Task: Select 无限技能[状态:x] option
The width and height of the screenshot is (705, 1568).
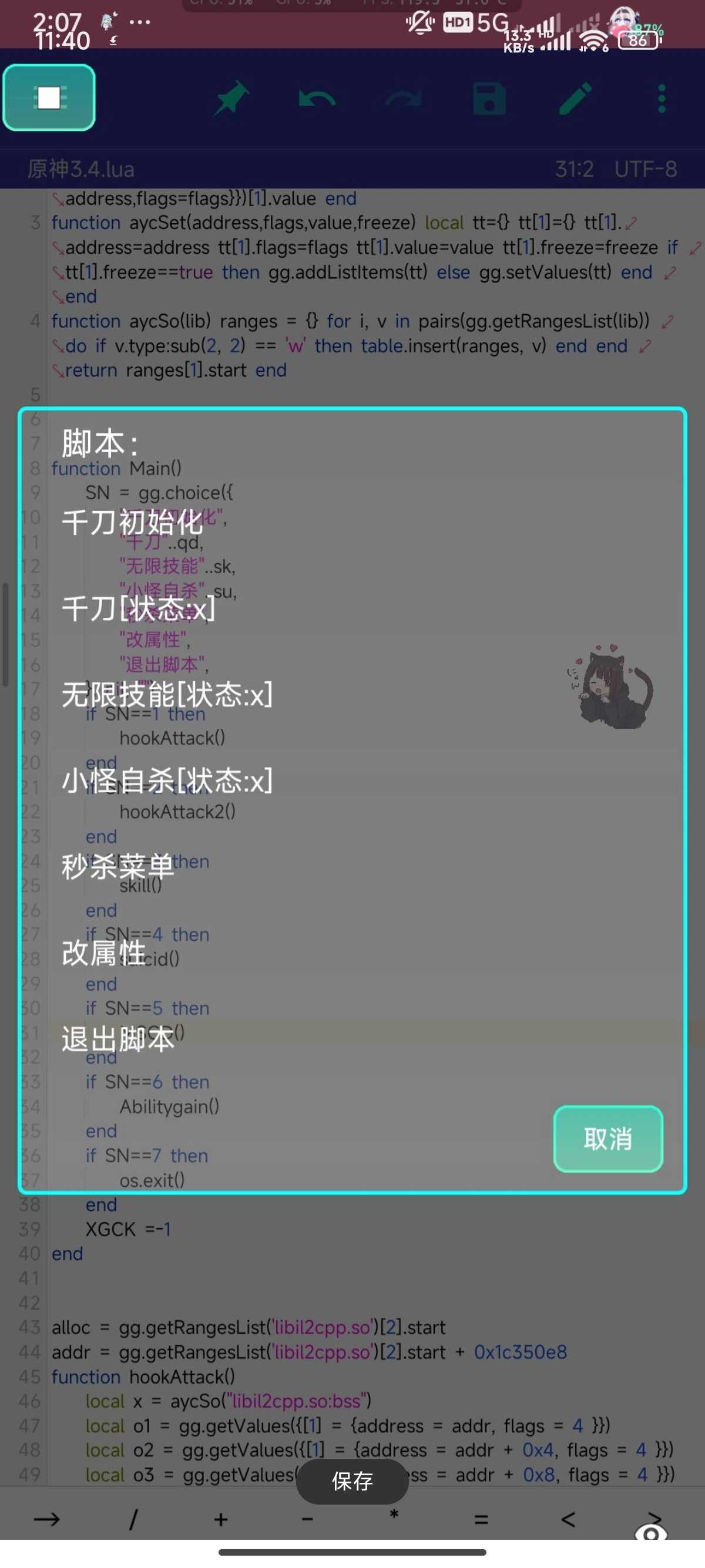Action: 167,695
